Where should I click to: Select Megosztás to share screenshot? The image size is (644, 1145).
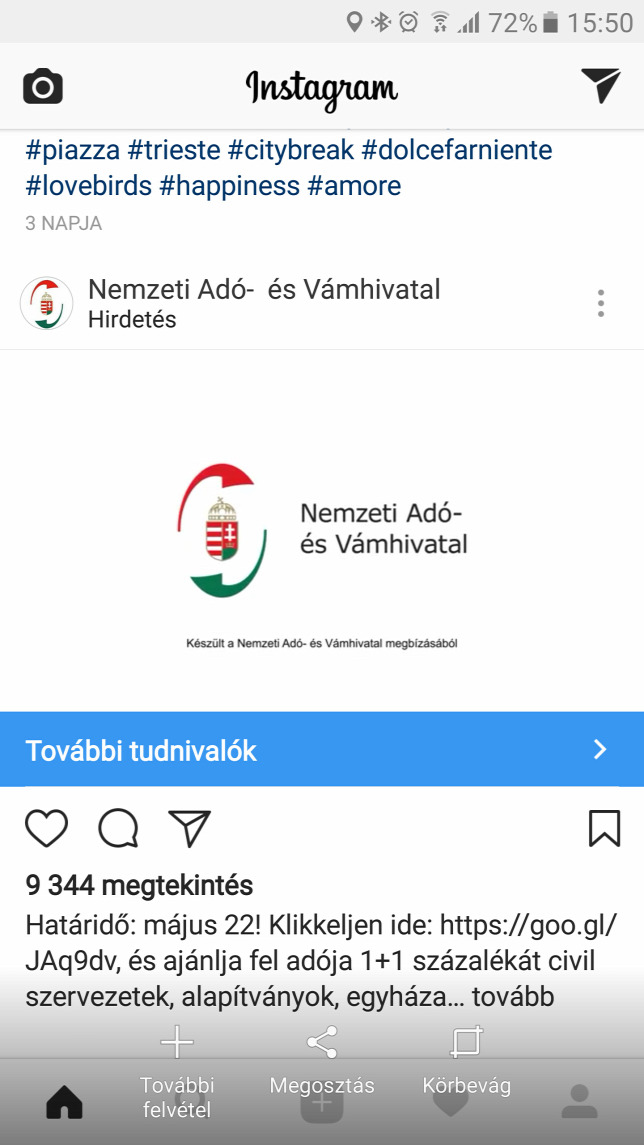click(322, 1067)
